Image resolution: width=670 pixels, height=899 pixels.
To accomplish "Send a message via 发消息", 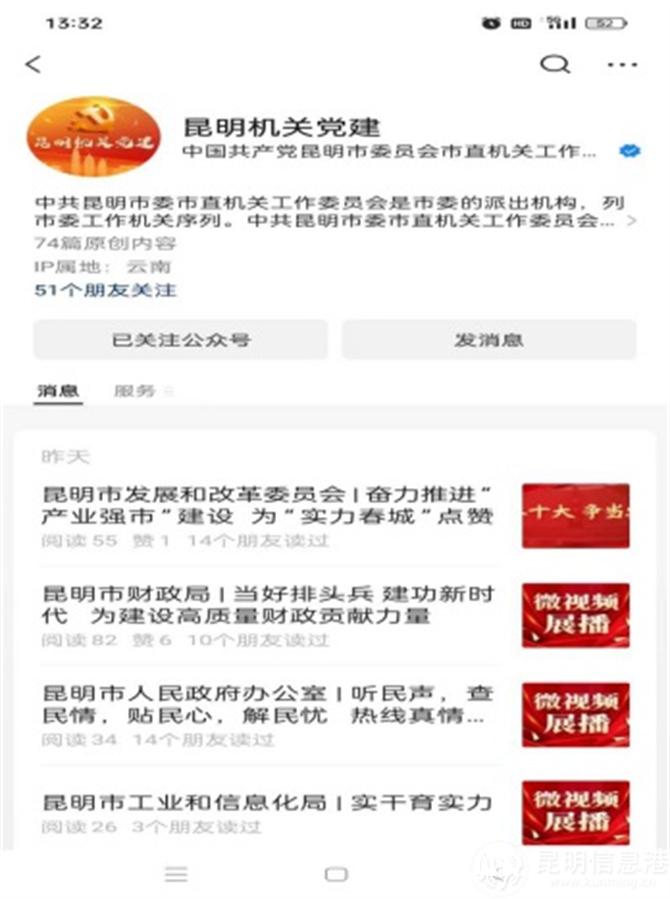I will point(489,340).
